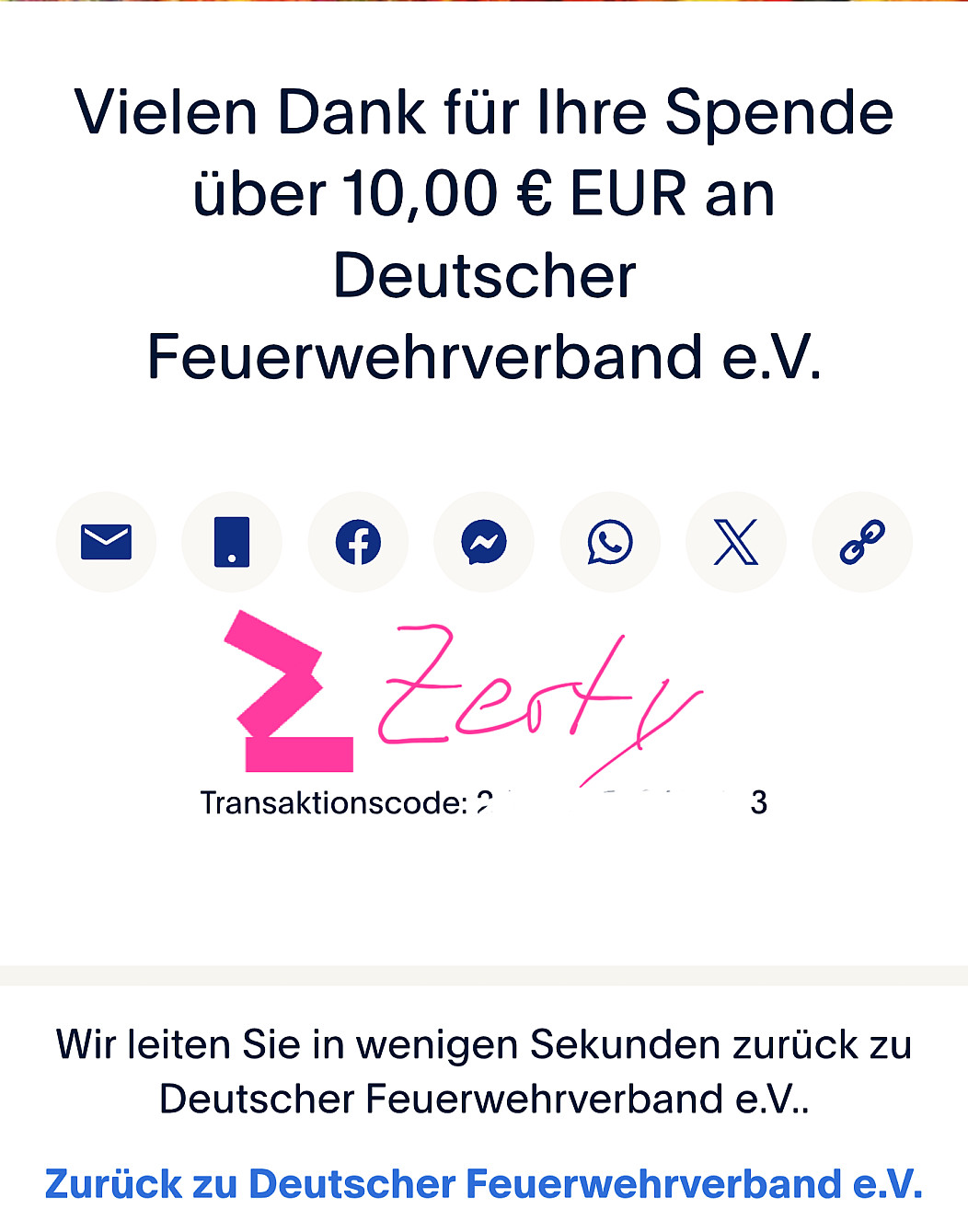Screen dimensions: 968x1232
Task: Post the donation on X
Action: pyautogui.click(x=736, y=542)
